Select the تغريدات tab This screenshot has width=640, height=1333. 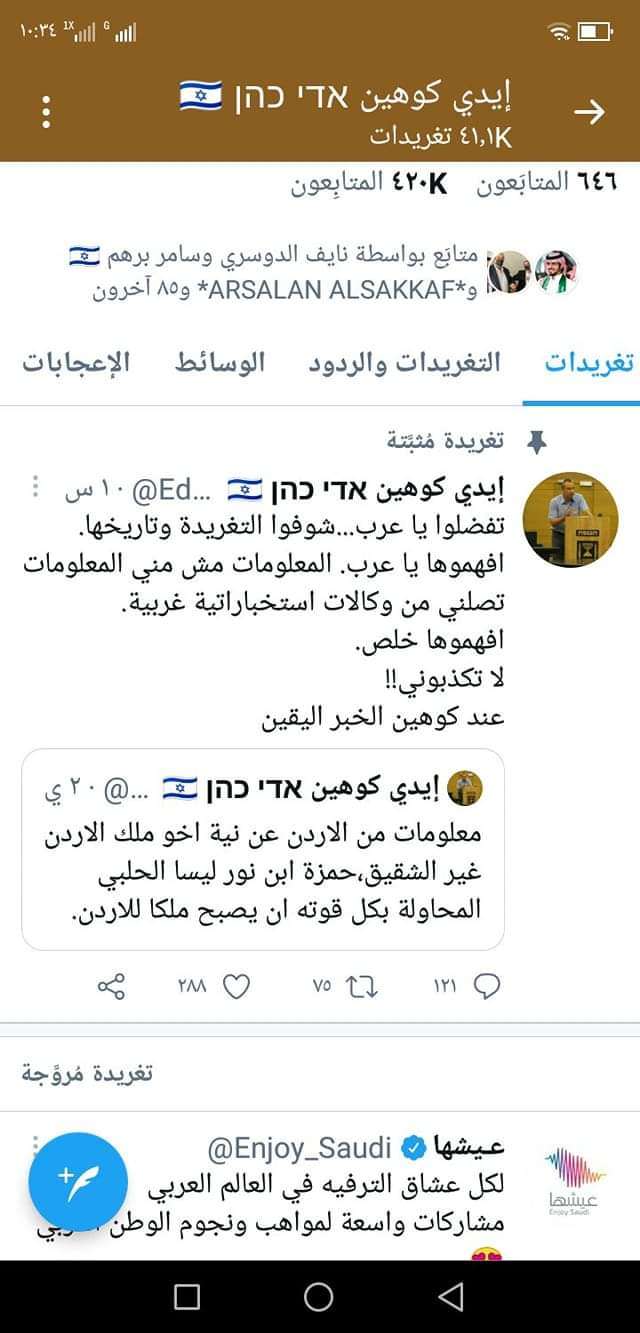[588, 362]
